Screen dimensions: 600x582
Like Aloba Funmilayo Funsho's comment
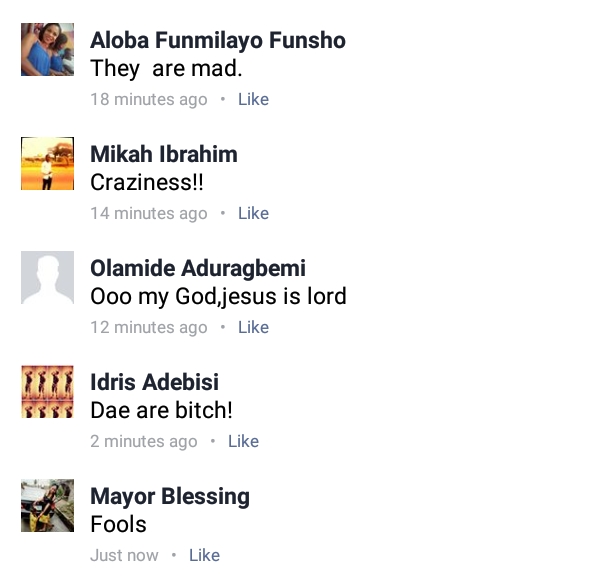253,99
